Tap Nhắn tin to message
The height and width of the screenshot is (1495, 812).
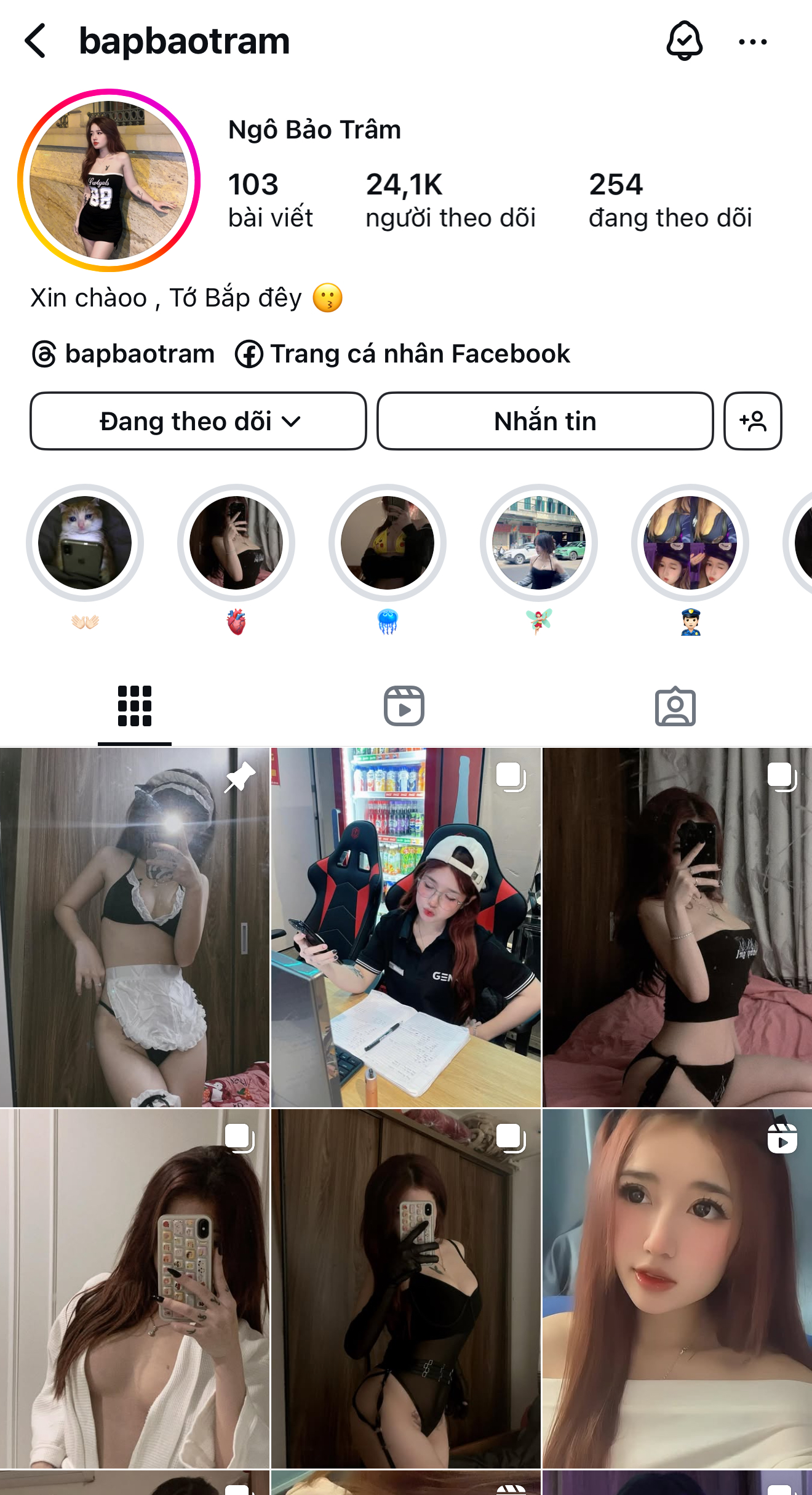coord(545,421)
